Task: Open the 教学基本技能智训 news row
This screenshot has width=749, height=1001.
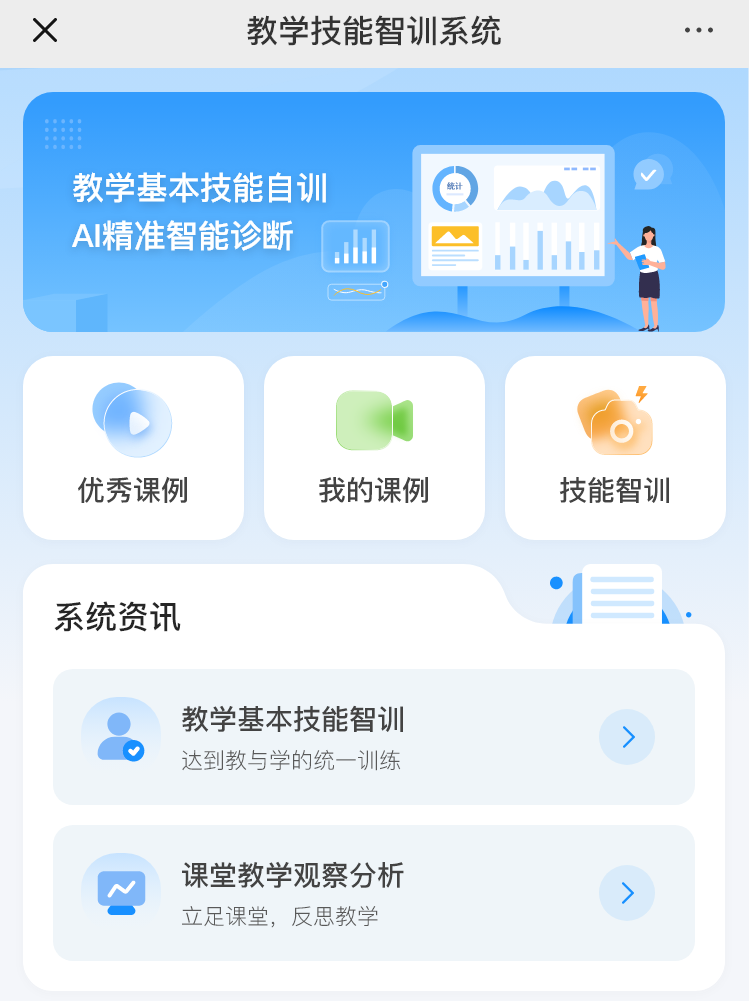Action: point(374,737)
